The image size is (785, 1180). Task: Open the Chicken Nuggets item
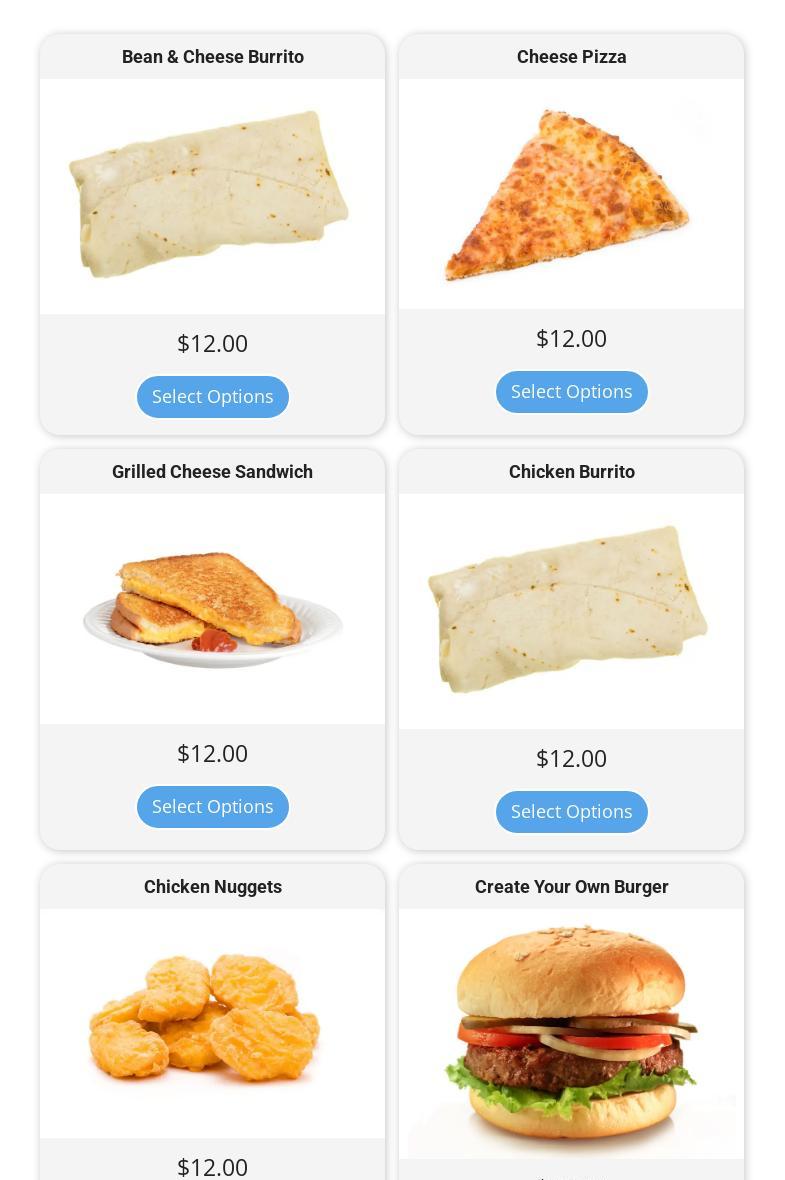click(212, 1022)
